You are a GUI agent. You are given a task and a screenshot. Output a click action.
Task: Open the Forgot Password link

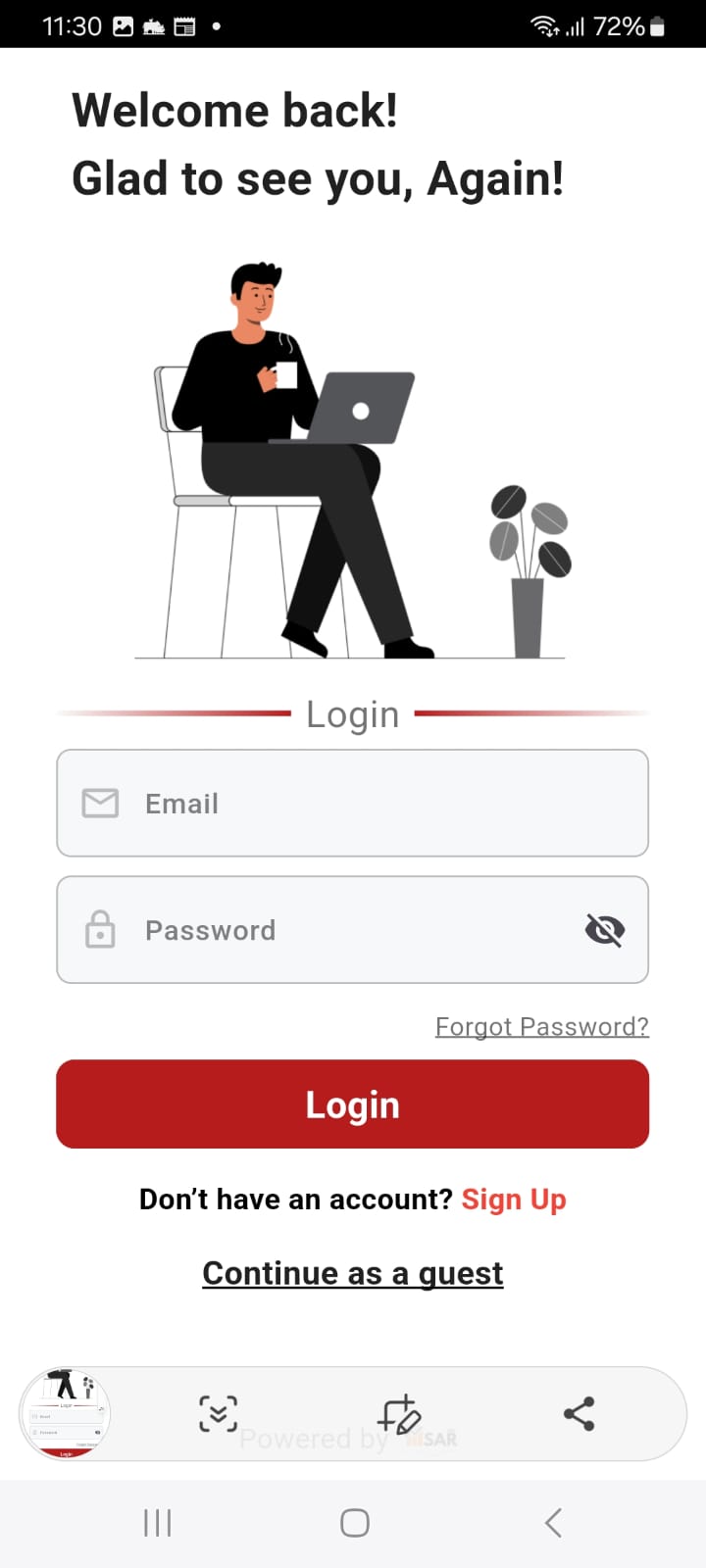pyautogui.click(x=542, y=1026)
